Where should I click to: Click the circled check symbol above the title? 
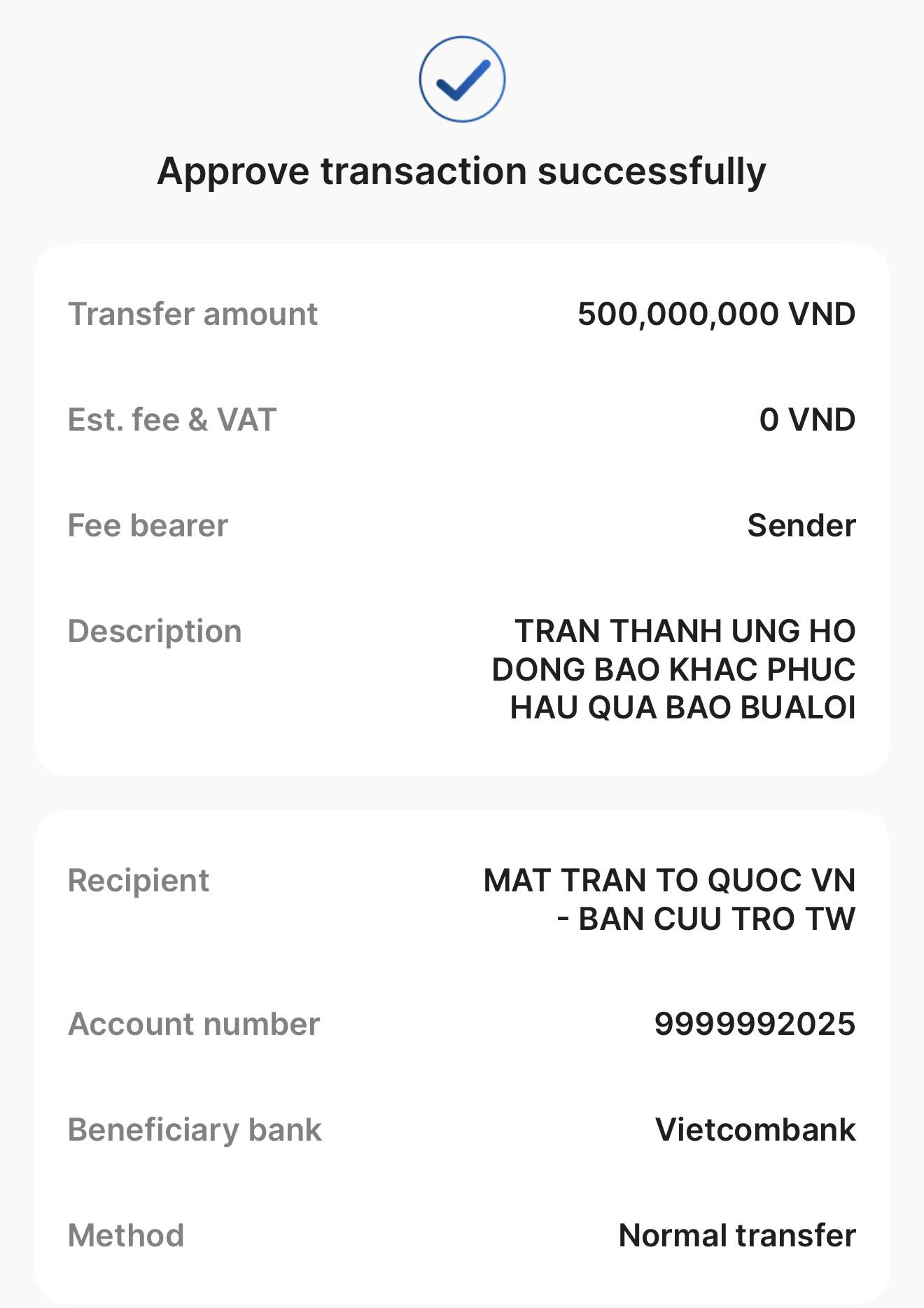point(461,78)
